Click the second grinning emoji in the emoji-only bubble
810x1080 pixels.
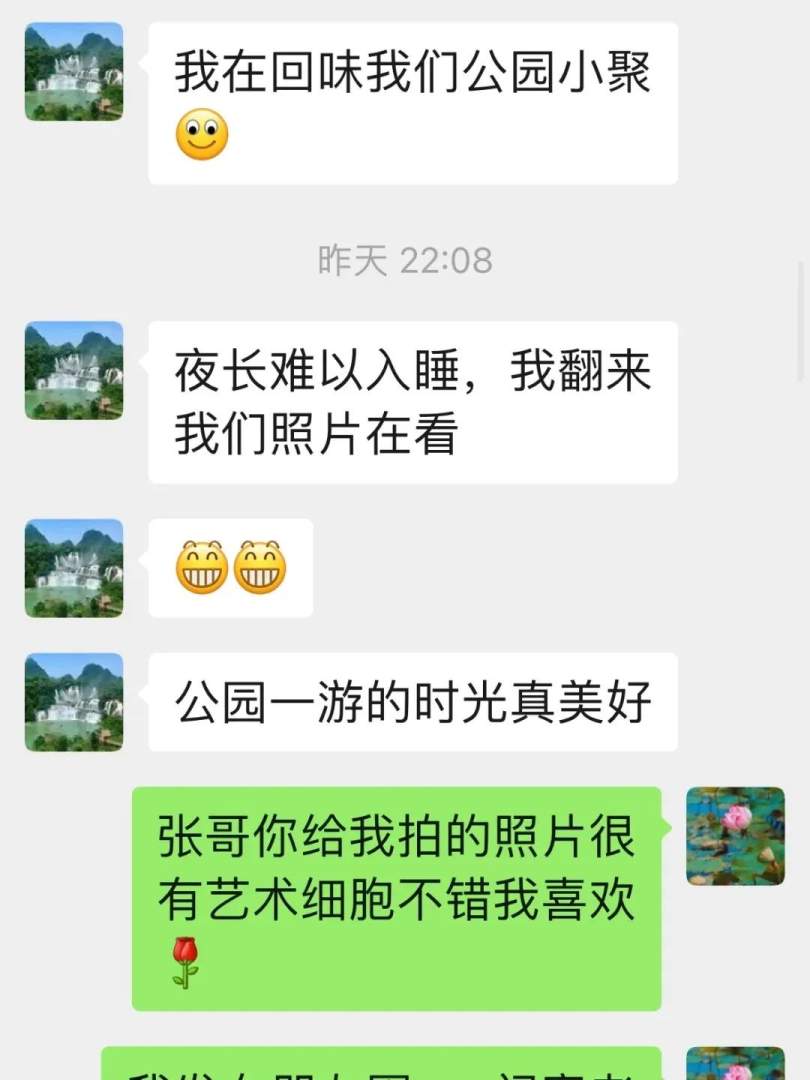258,567
